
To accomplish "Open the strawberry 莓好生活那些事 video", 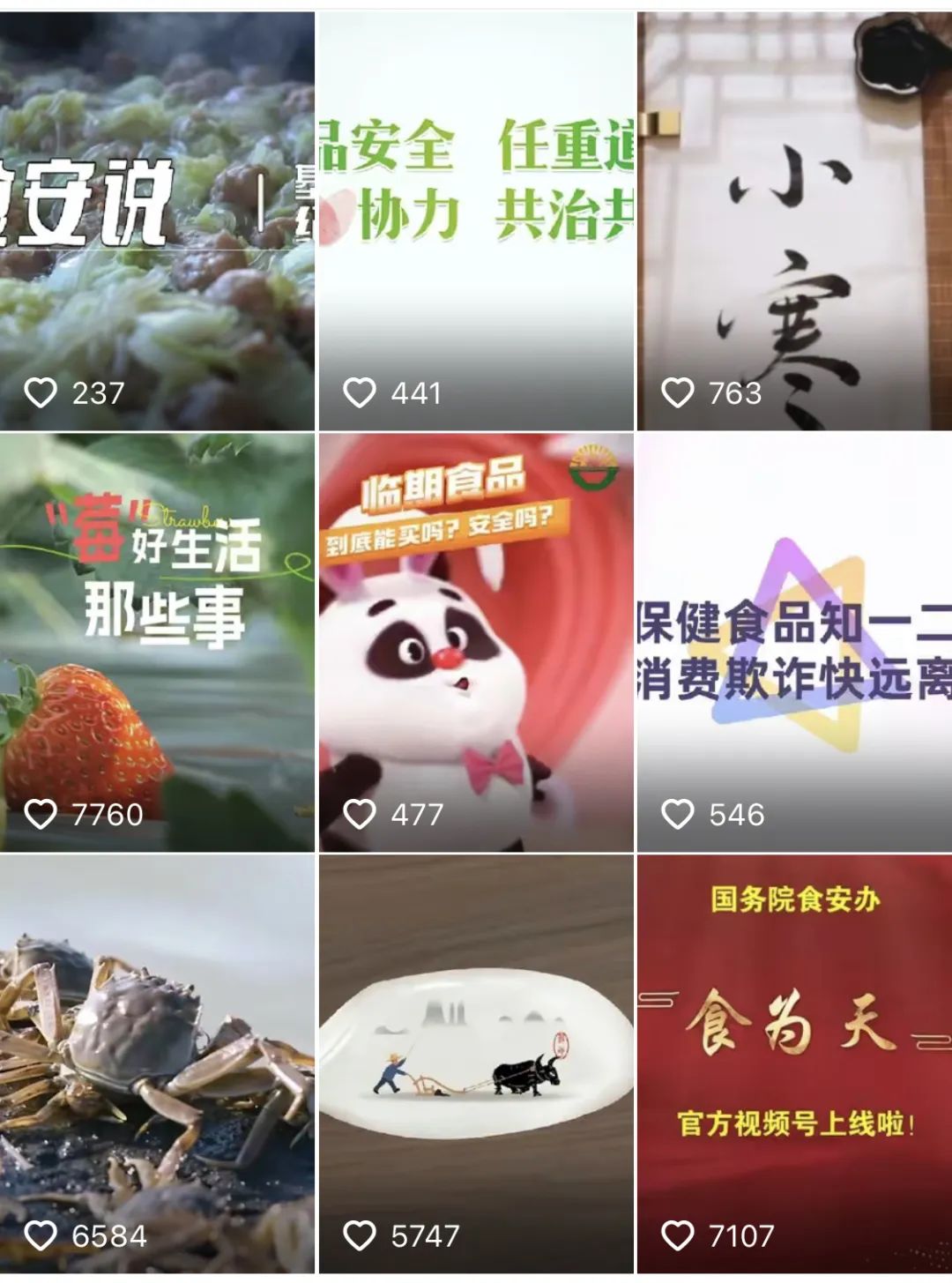I will [x=157, y=642].
